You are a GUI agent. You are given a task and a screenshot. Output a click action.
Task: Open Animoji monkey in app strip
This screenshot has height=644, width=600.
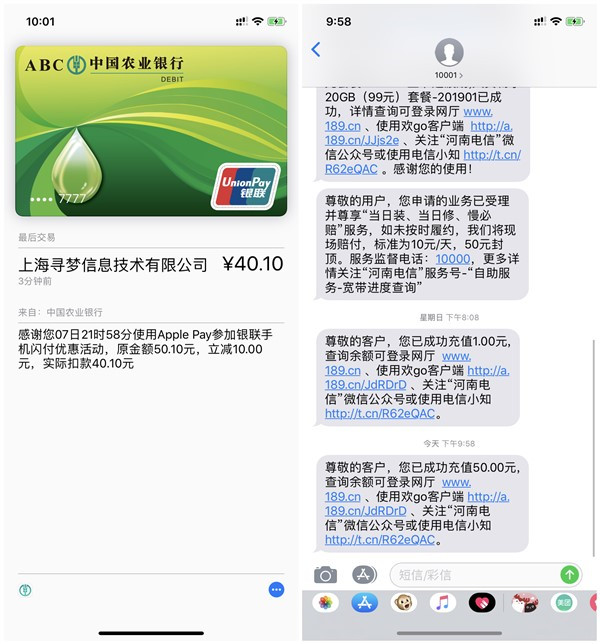403,603
